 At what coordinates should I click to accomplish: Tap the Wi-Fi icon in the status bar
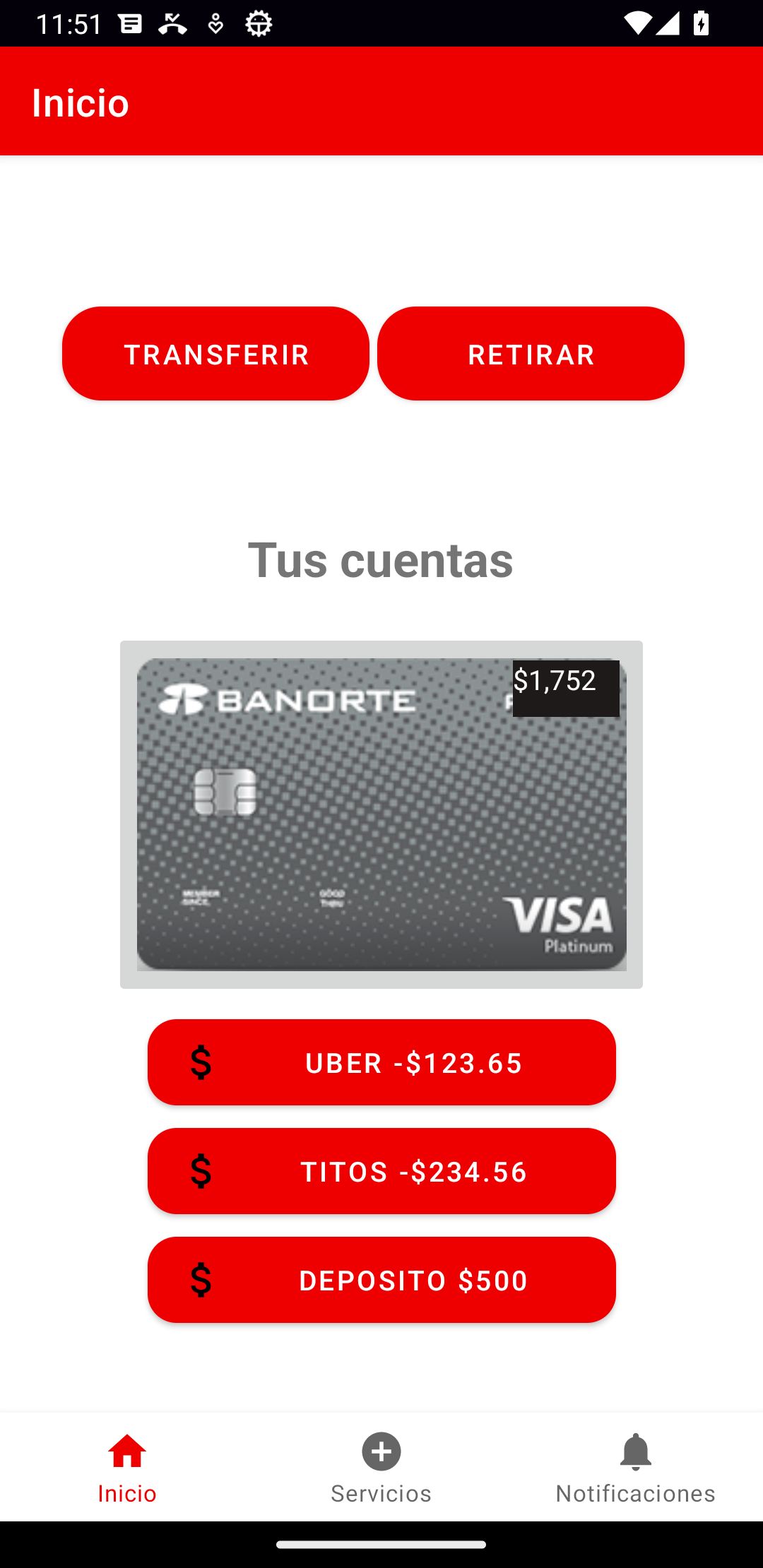pos(639,22)
